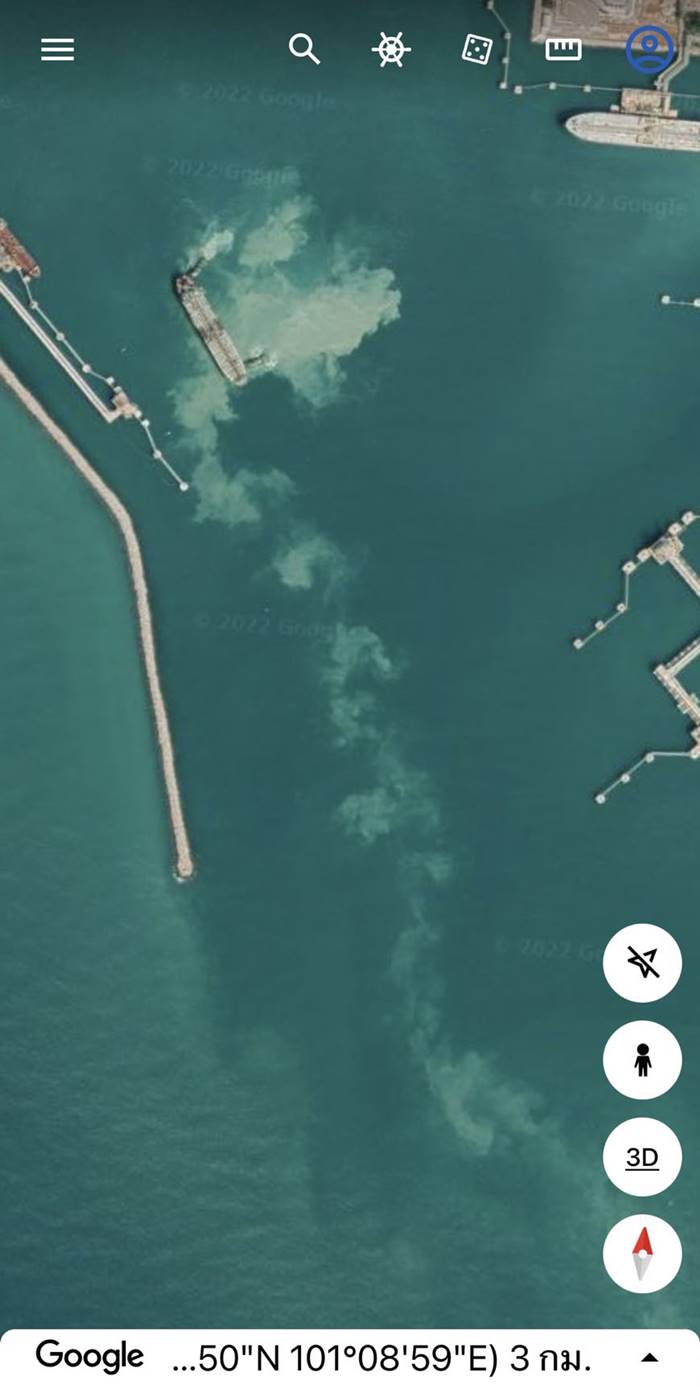Tap the my location button
The width and height of the screenshot is (700, 1388).
[x=642, y=963]
